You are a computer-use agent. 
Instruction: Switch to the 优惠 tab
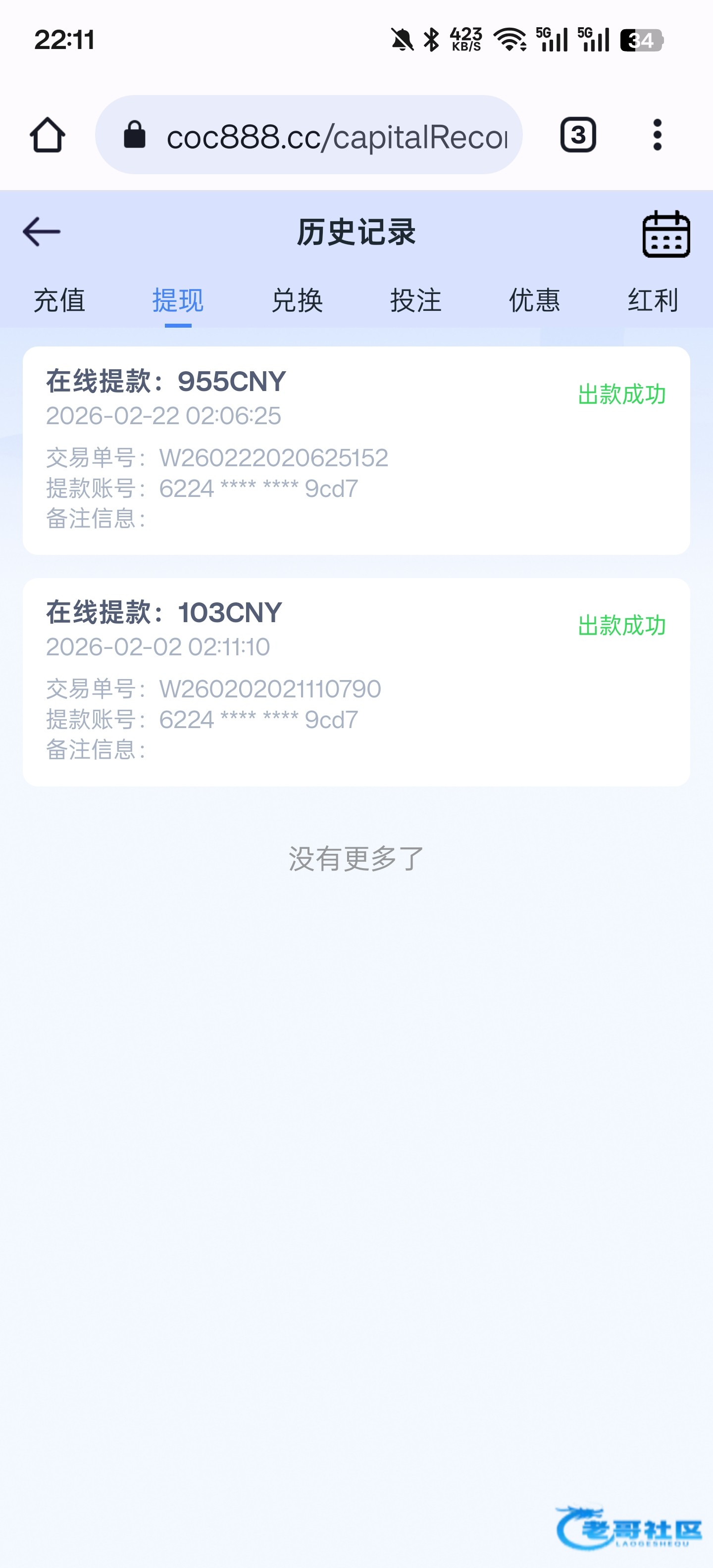pyautogui.click(x=535, y=301)
